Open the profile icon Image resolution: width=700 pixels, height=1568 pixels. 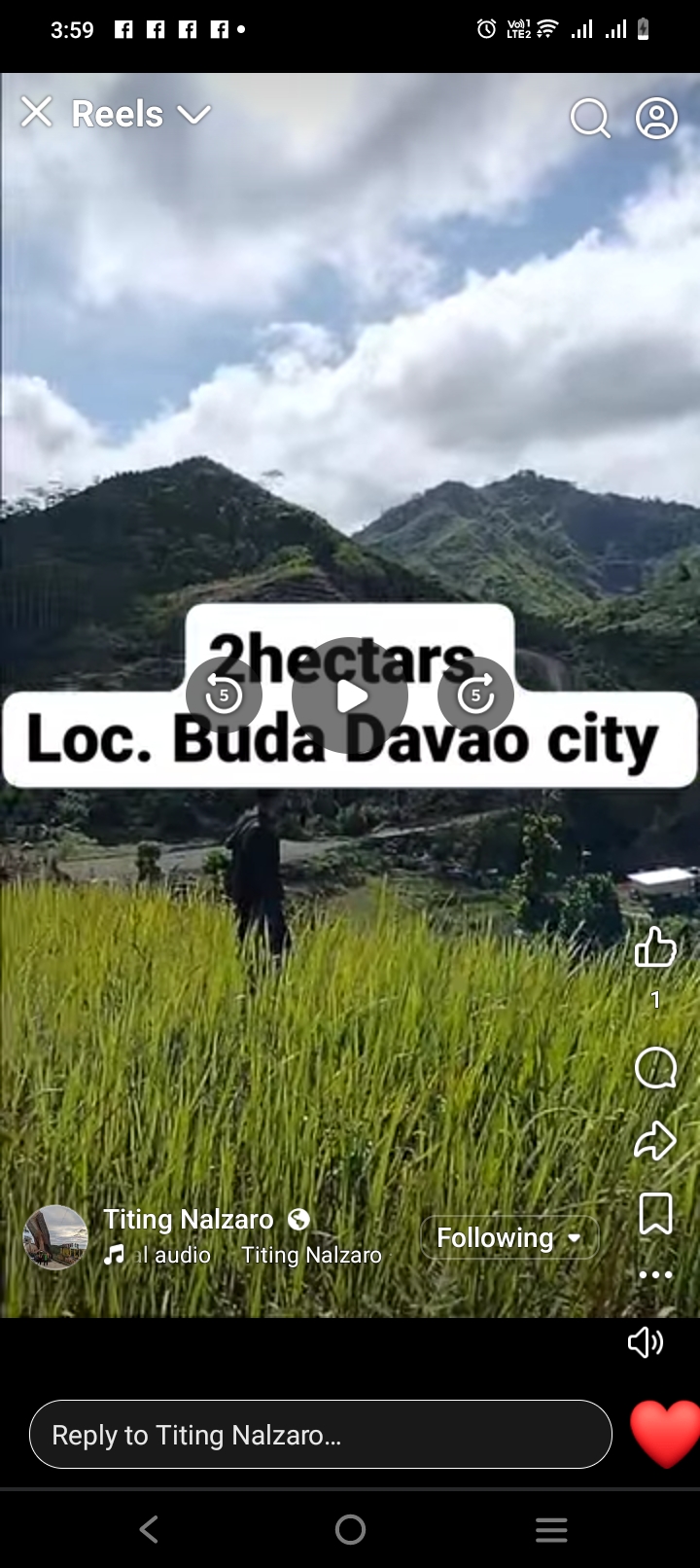pyautogui.click(x=656, y=119)
